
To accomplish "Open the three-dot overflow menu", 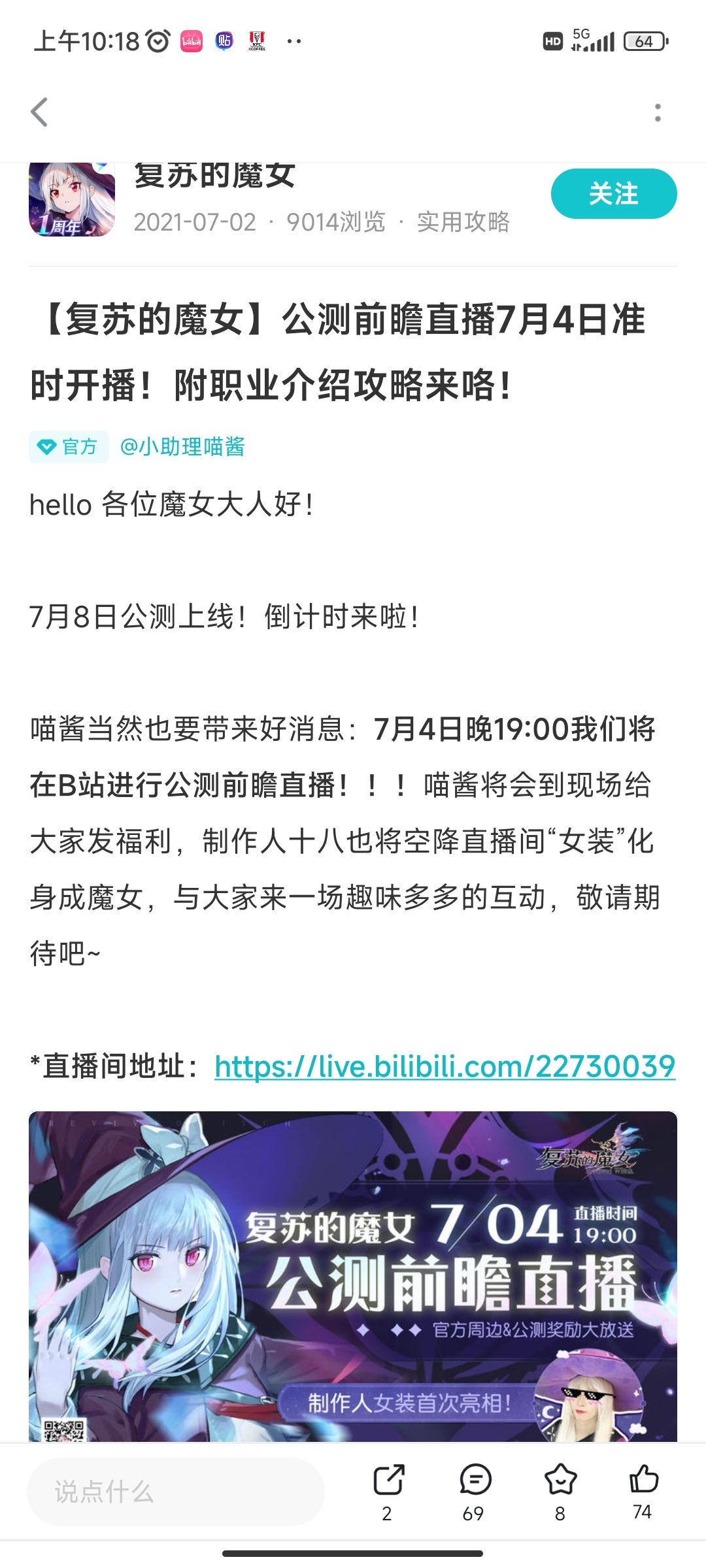I will [658, 112].
